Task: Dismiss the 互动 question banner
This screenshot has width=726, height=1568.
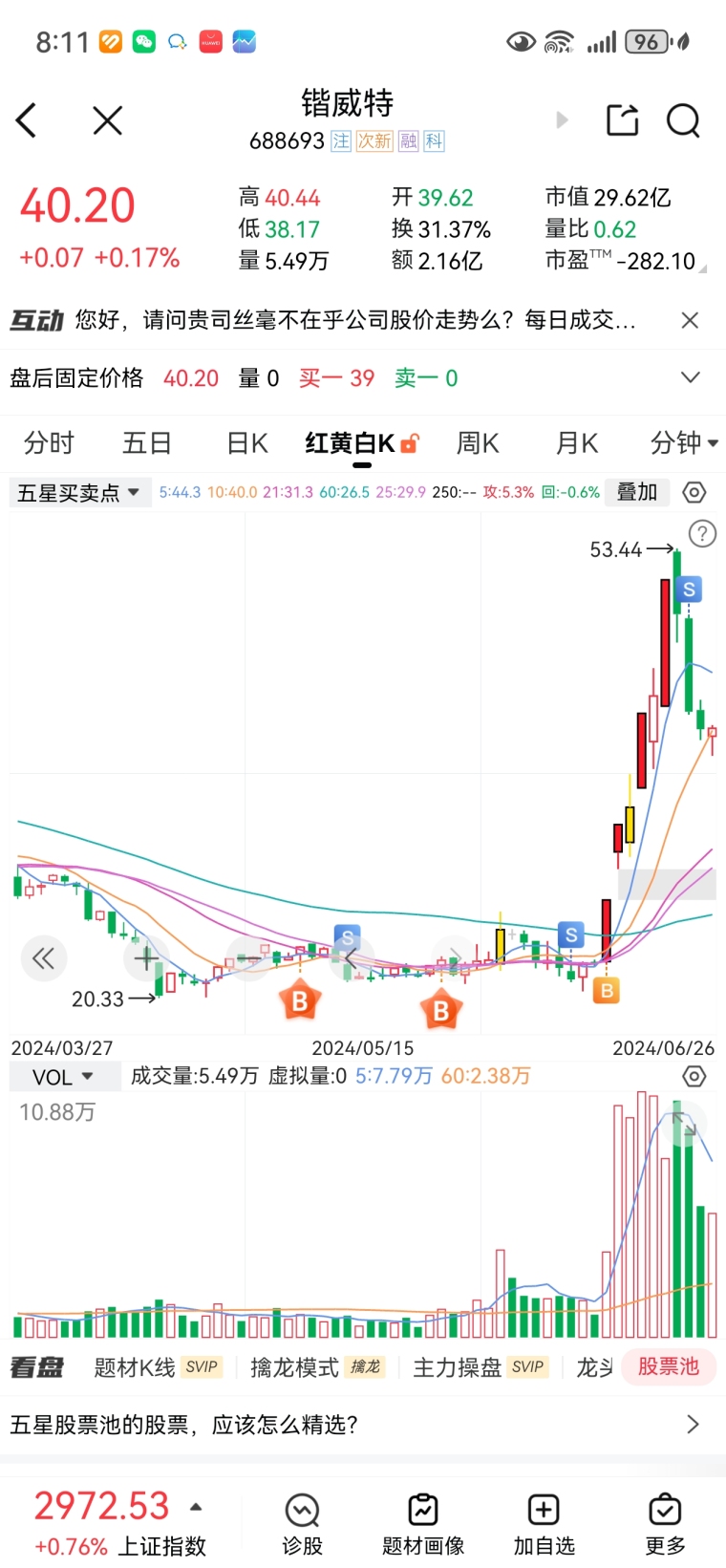Action: point(690,320)
